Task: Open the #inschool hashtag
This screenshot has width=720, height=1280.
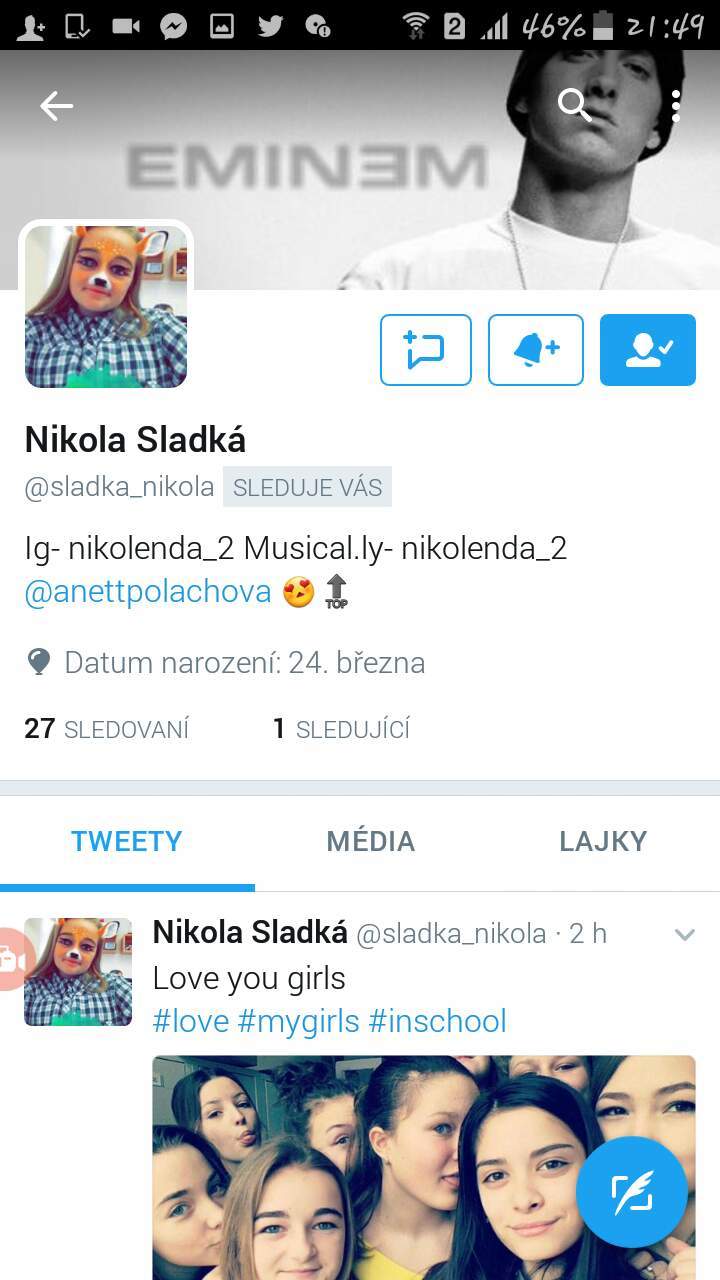Action: pyautogui.click(x=438, y=1021)
